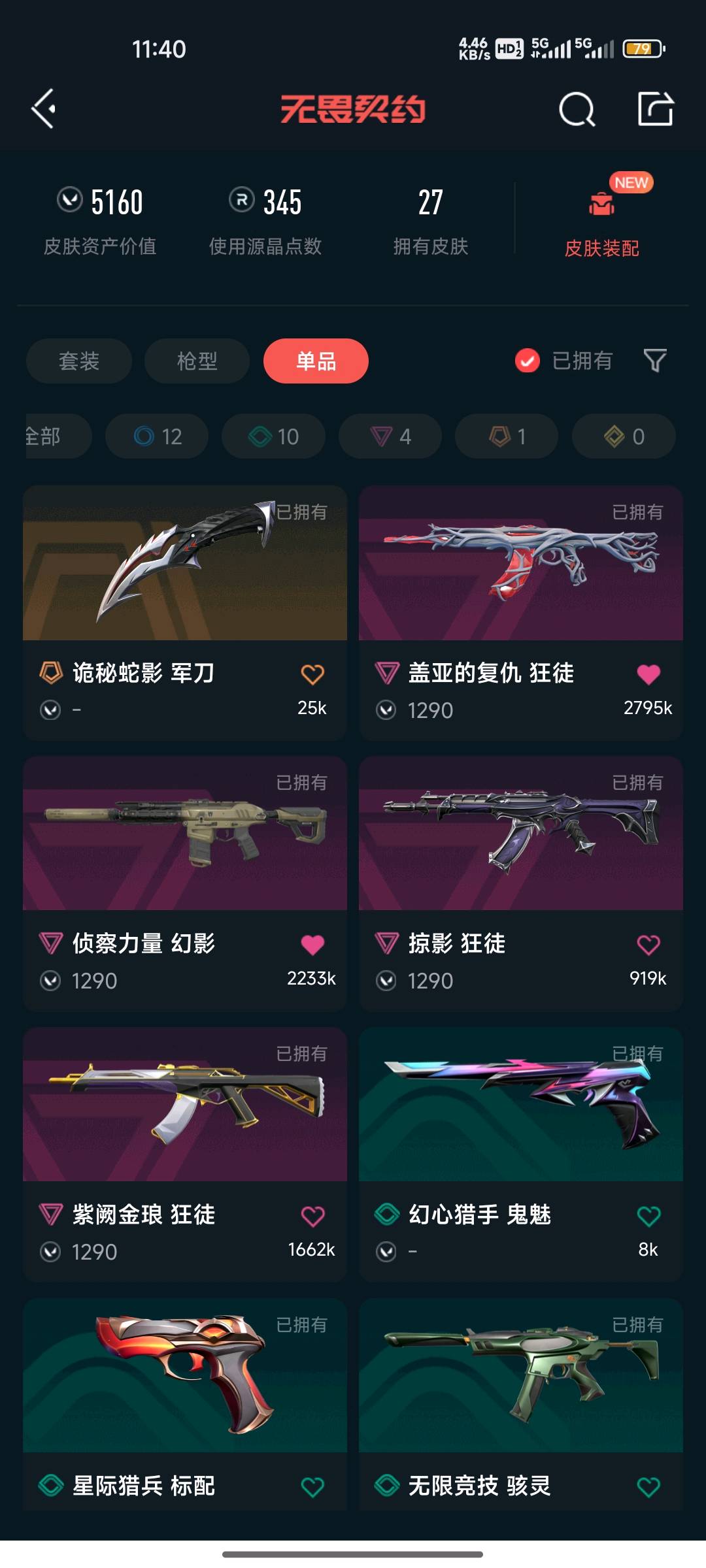Image resolution: width=706 pixels, height=1568 pixels.
Task: Select the 全部 tier chip
Action: (52, 436)
